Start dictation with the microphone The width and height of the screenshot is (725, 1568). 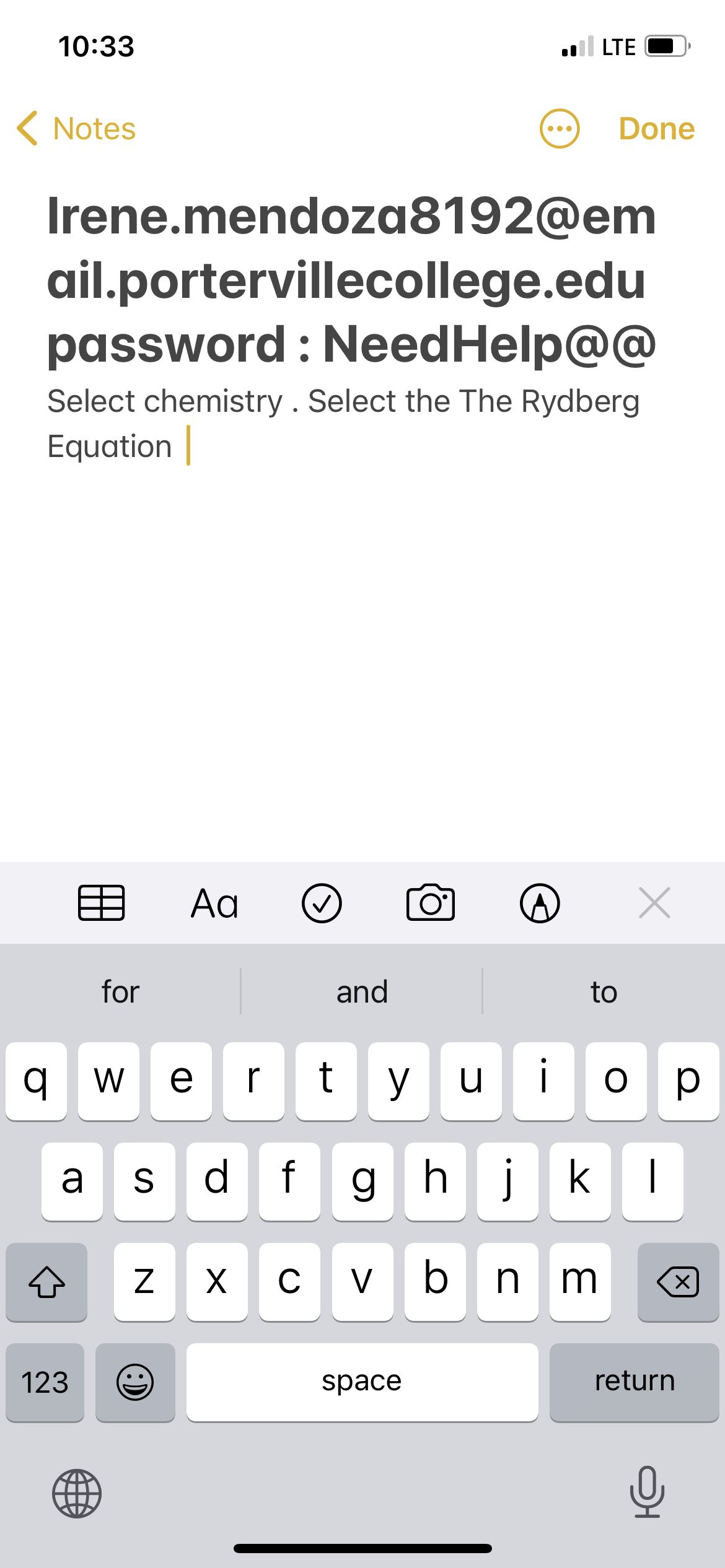pyautogui.click(x=647, y=1492)
